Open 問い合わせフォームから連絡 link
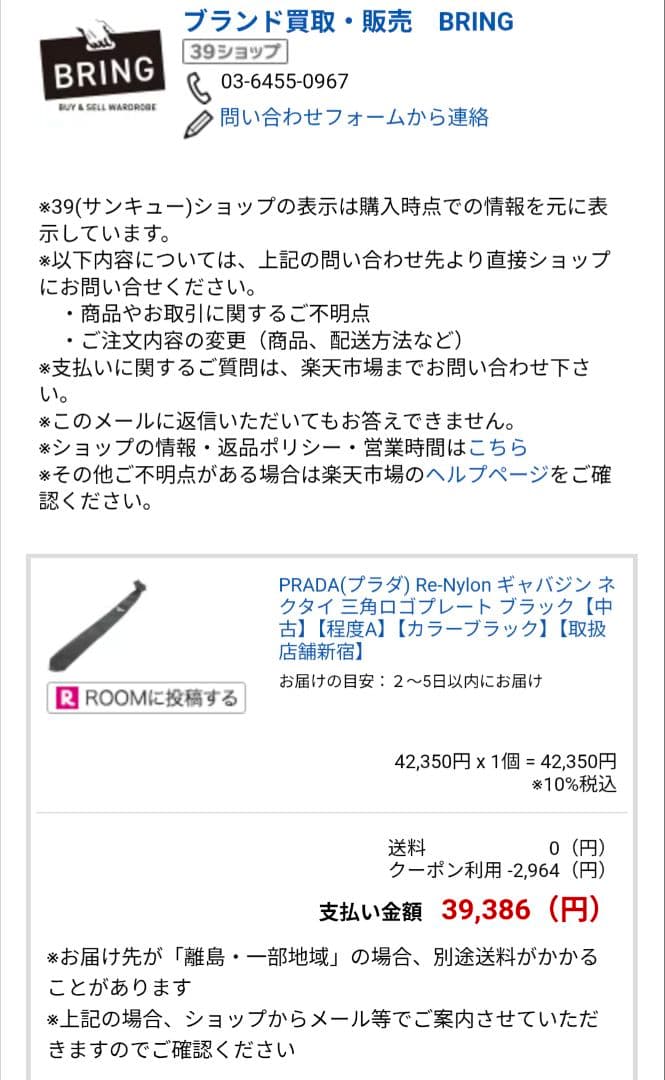Screen dimensions: 665x1080 coord(354,118)
